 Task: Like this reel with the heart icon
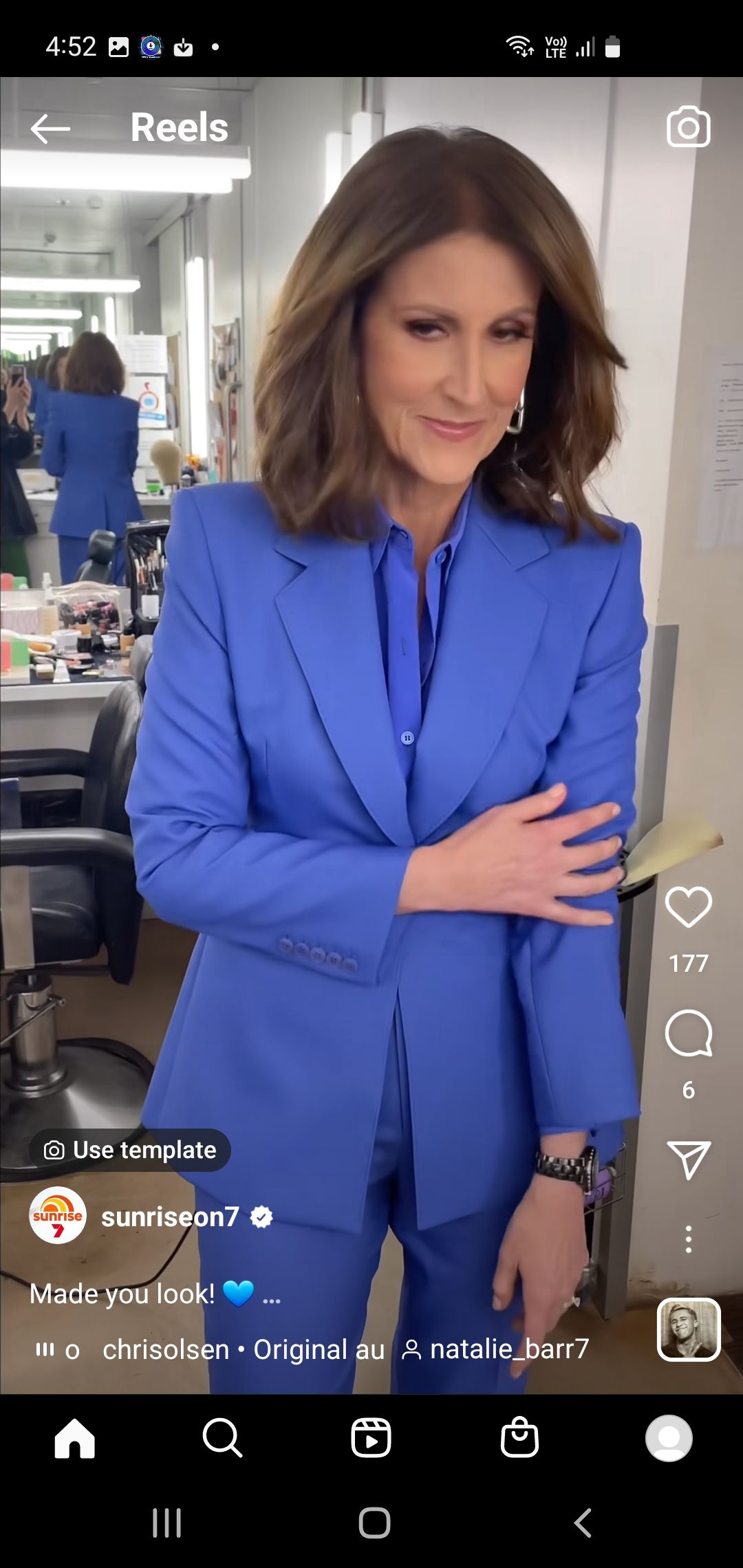pos(688,907)
